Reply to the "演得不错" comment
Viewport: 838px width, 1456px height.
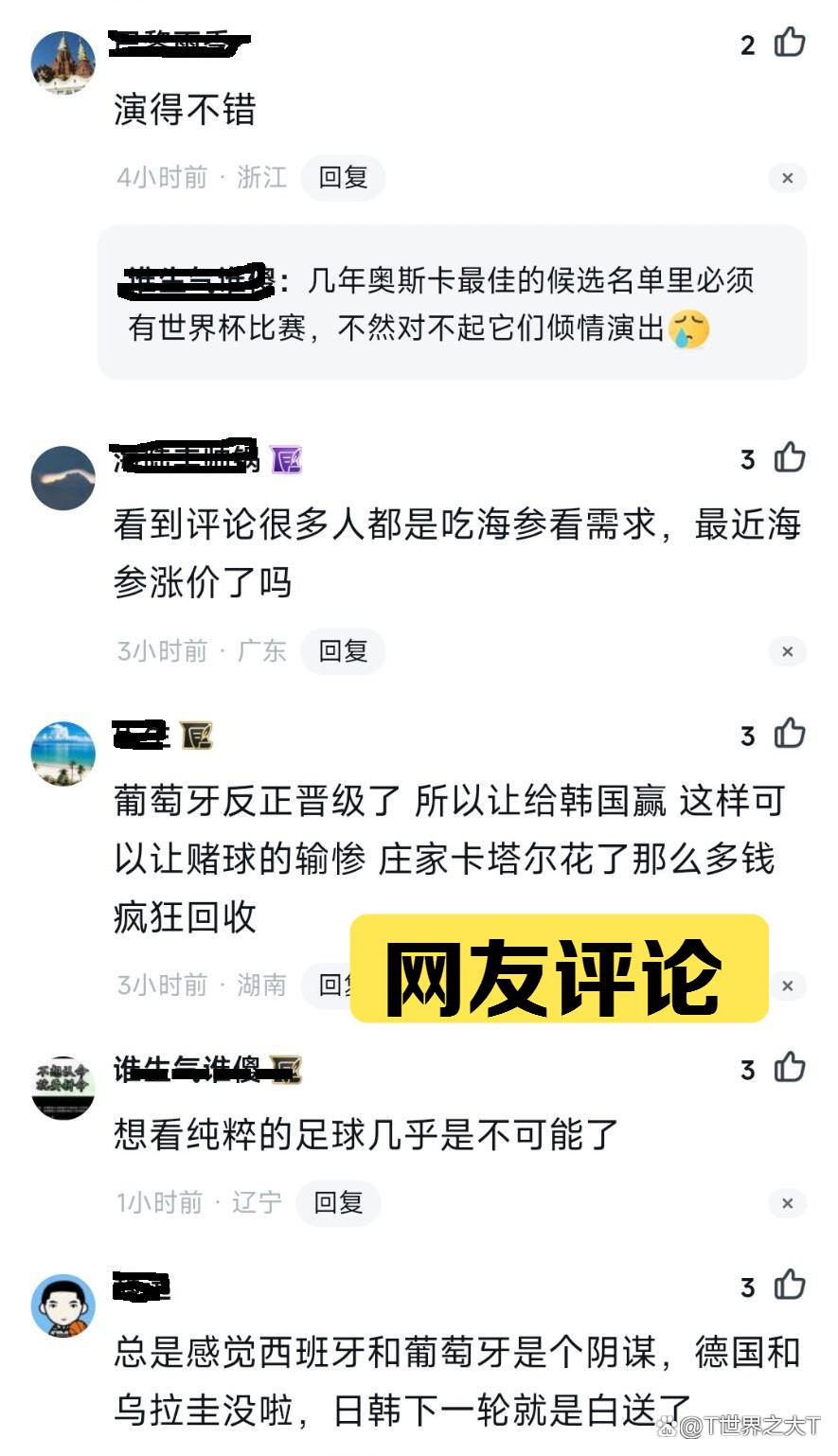342,177
